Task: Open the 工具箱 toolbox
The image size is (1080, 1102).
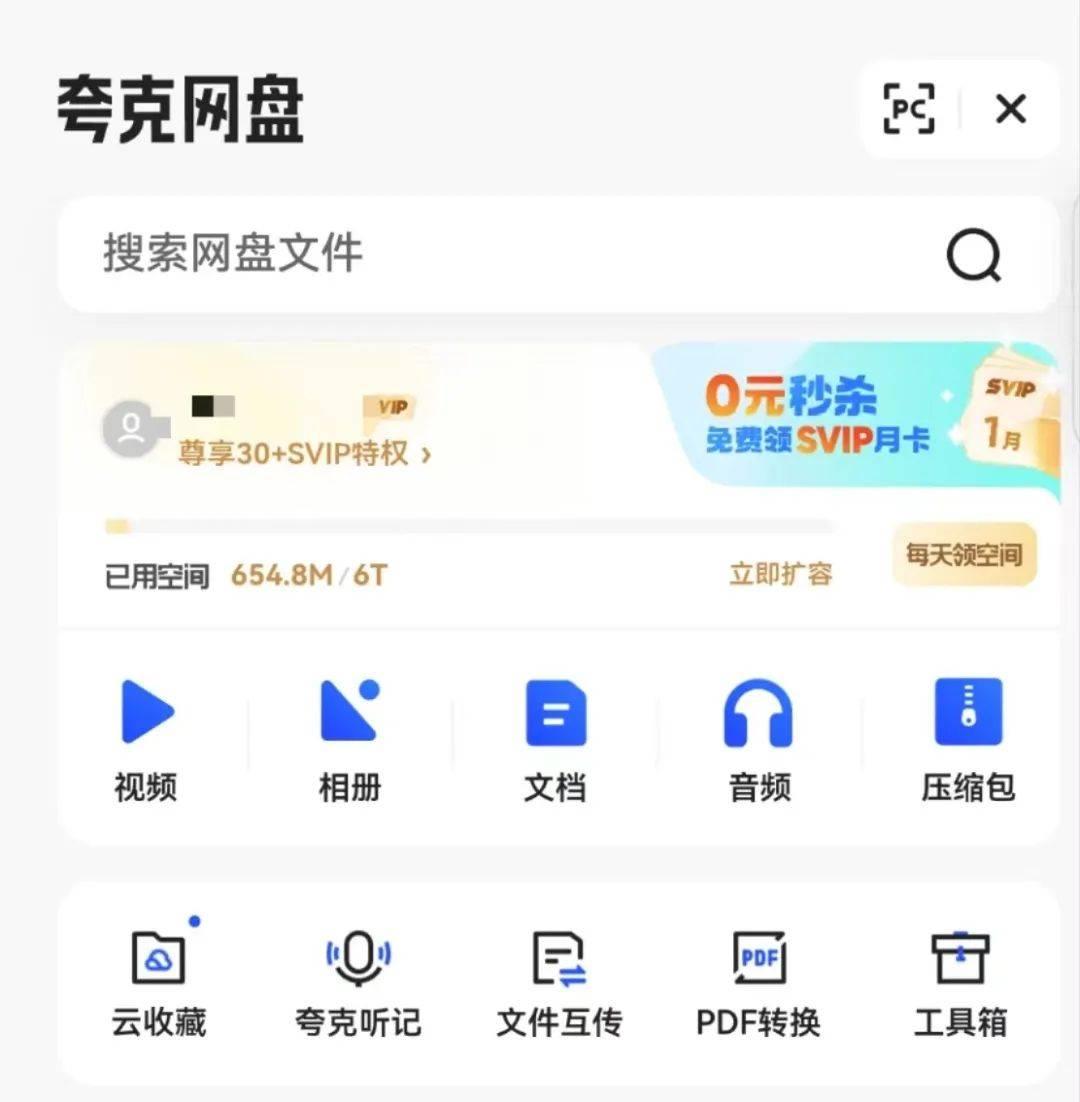Action: pos(960,981)
